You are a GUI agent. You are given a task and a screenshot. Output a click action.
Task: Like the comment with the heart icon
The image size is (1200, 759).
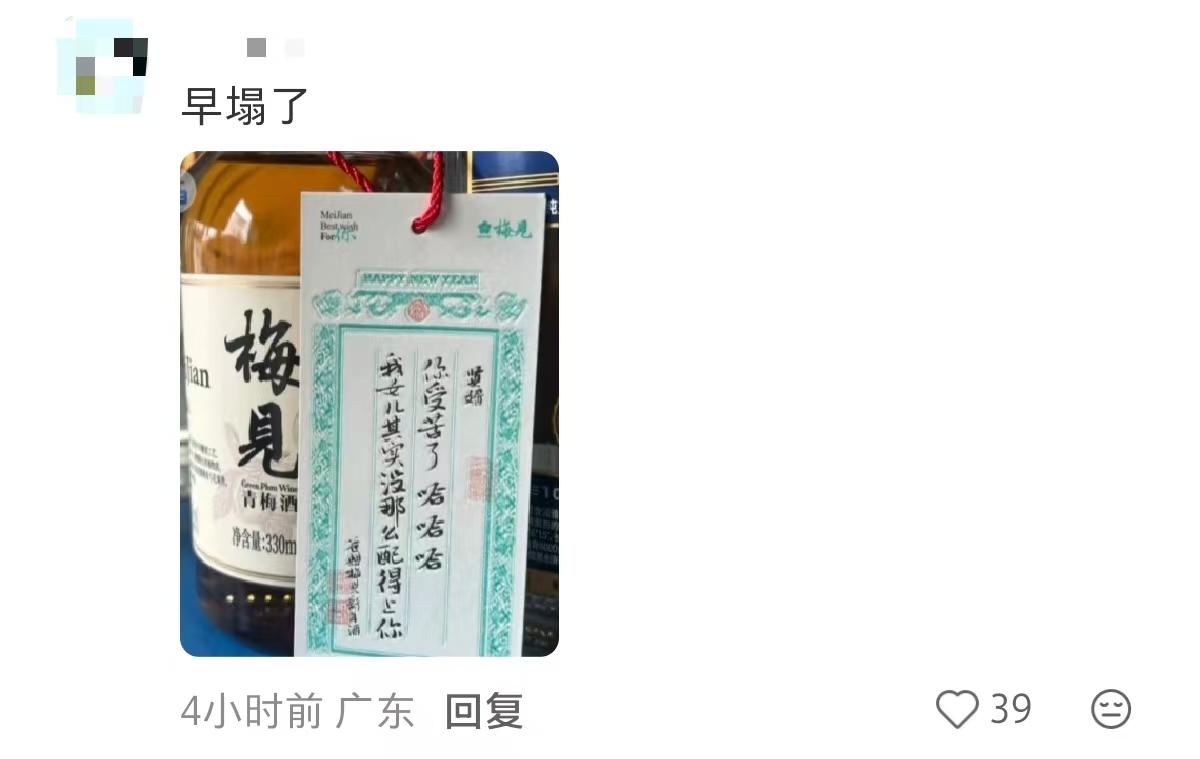pyautogui.click(x=957, y=709)
